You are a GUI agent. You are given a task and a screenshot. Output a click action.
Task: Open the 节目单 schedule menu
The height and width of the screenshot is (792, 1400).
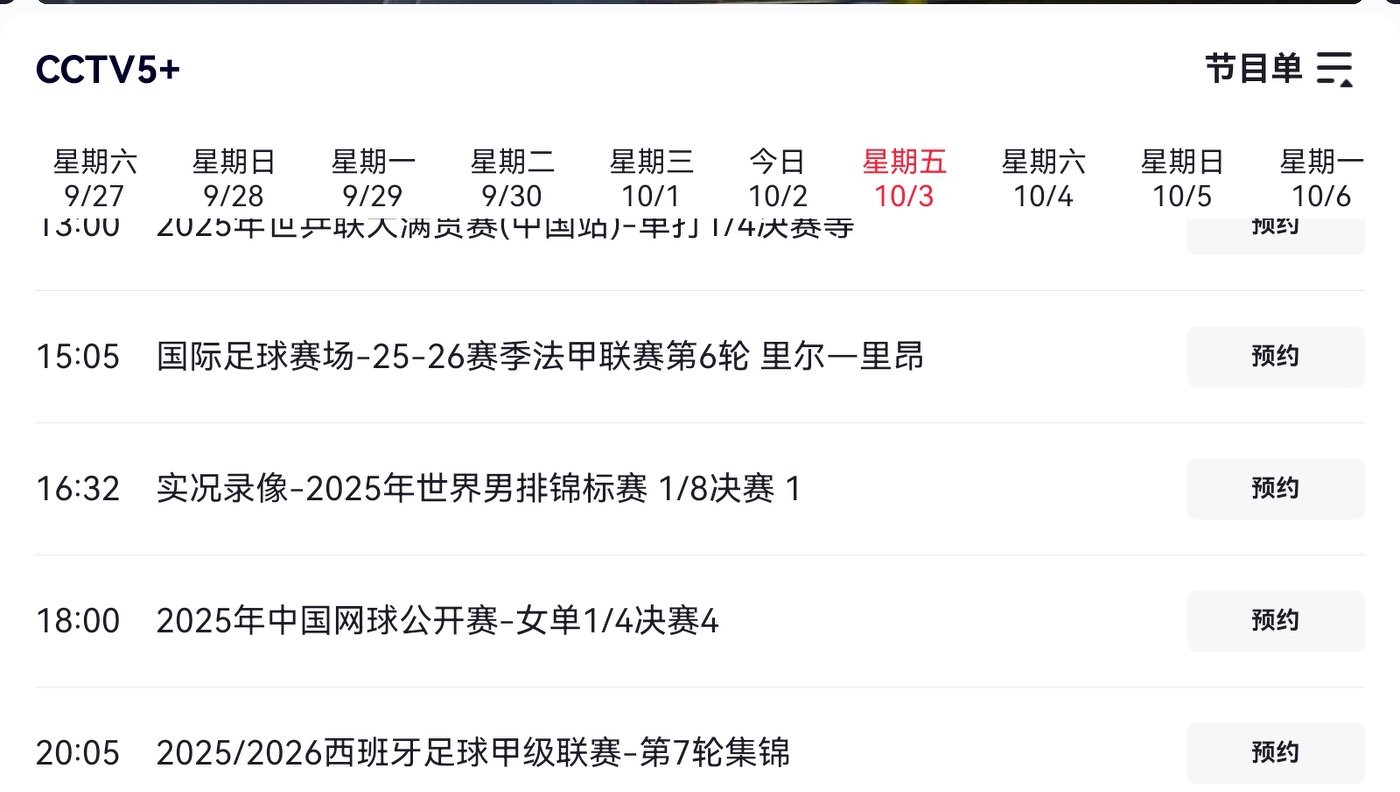[x=1278, y=69]
